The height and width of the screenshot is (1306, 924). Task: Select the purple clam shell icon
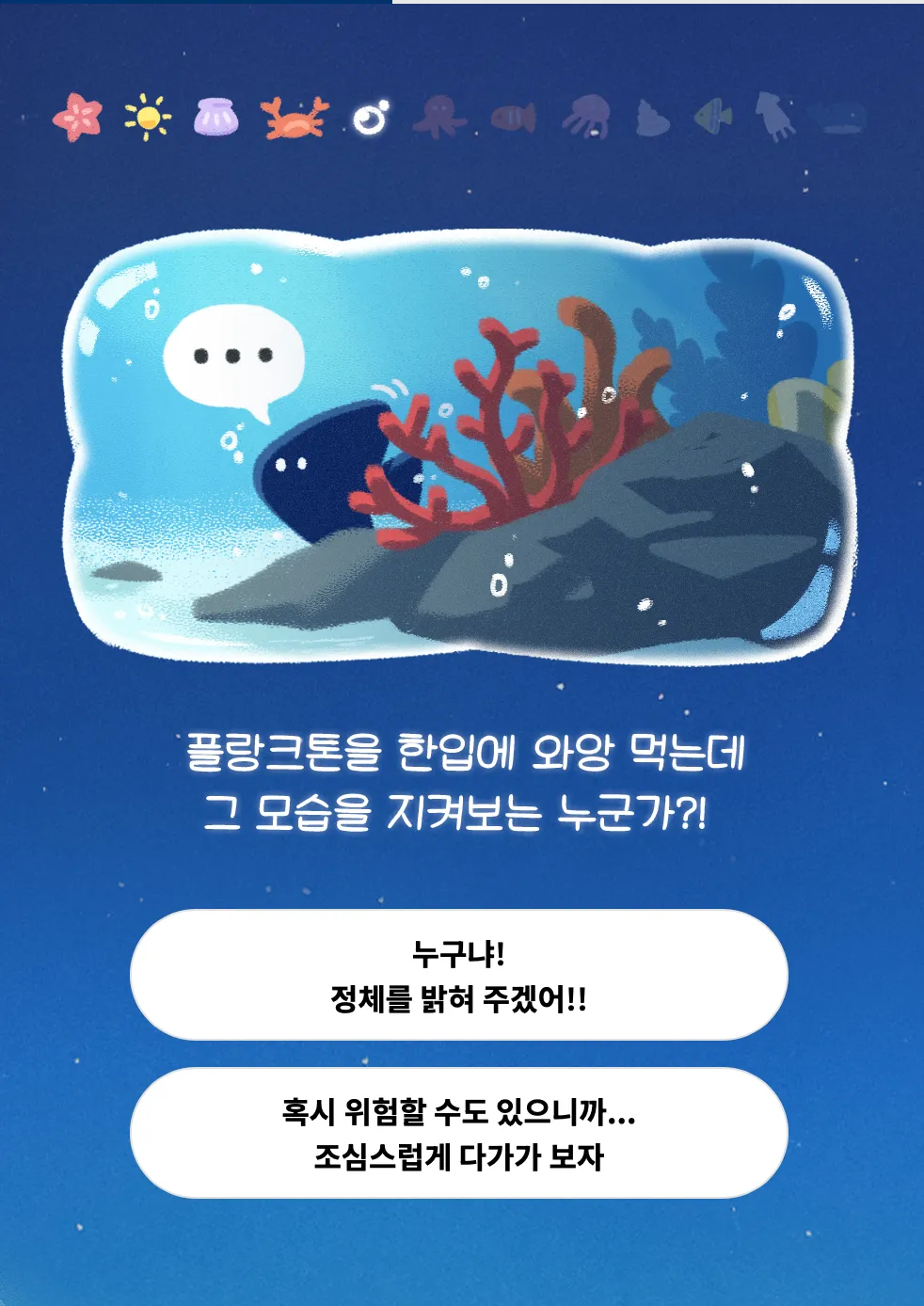point(215,117)
